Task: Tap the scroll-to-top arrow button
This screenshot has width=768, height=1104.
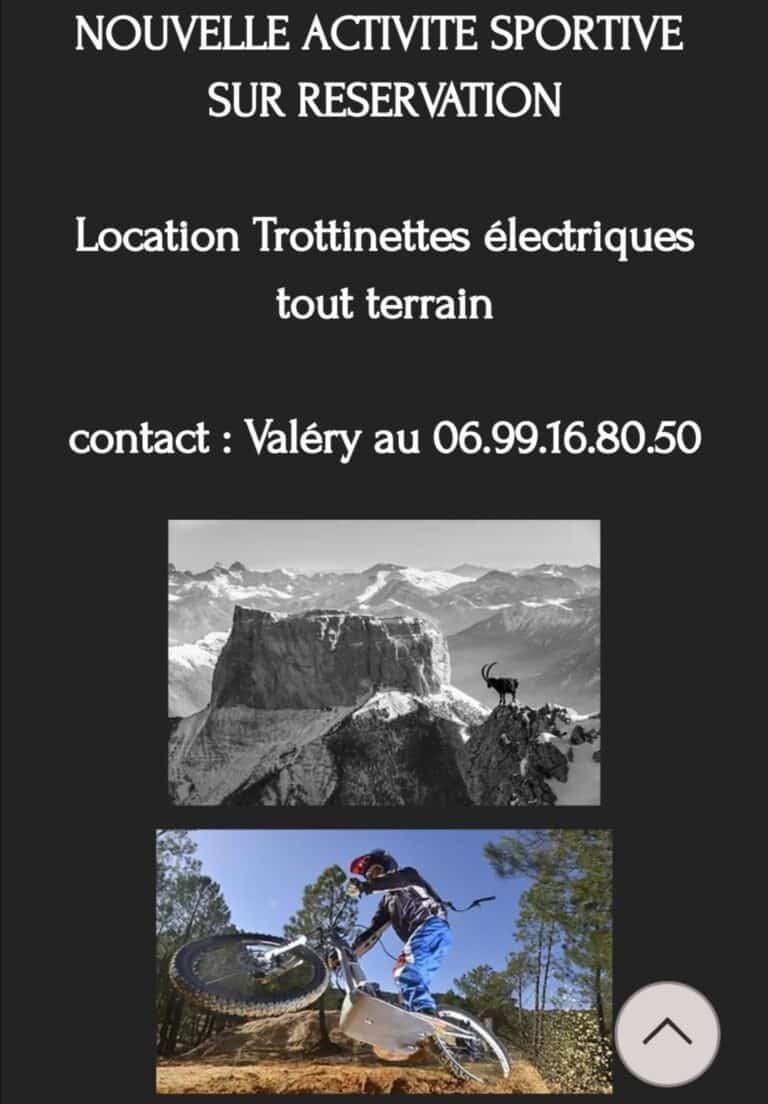Action: point(667,1034)
